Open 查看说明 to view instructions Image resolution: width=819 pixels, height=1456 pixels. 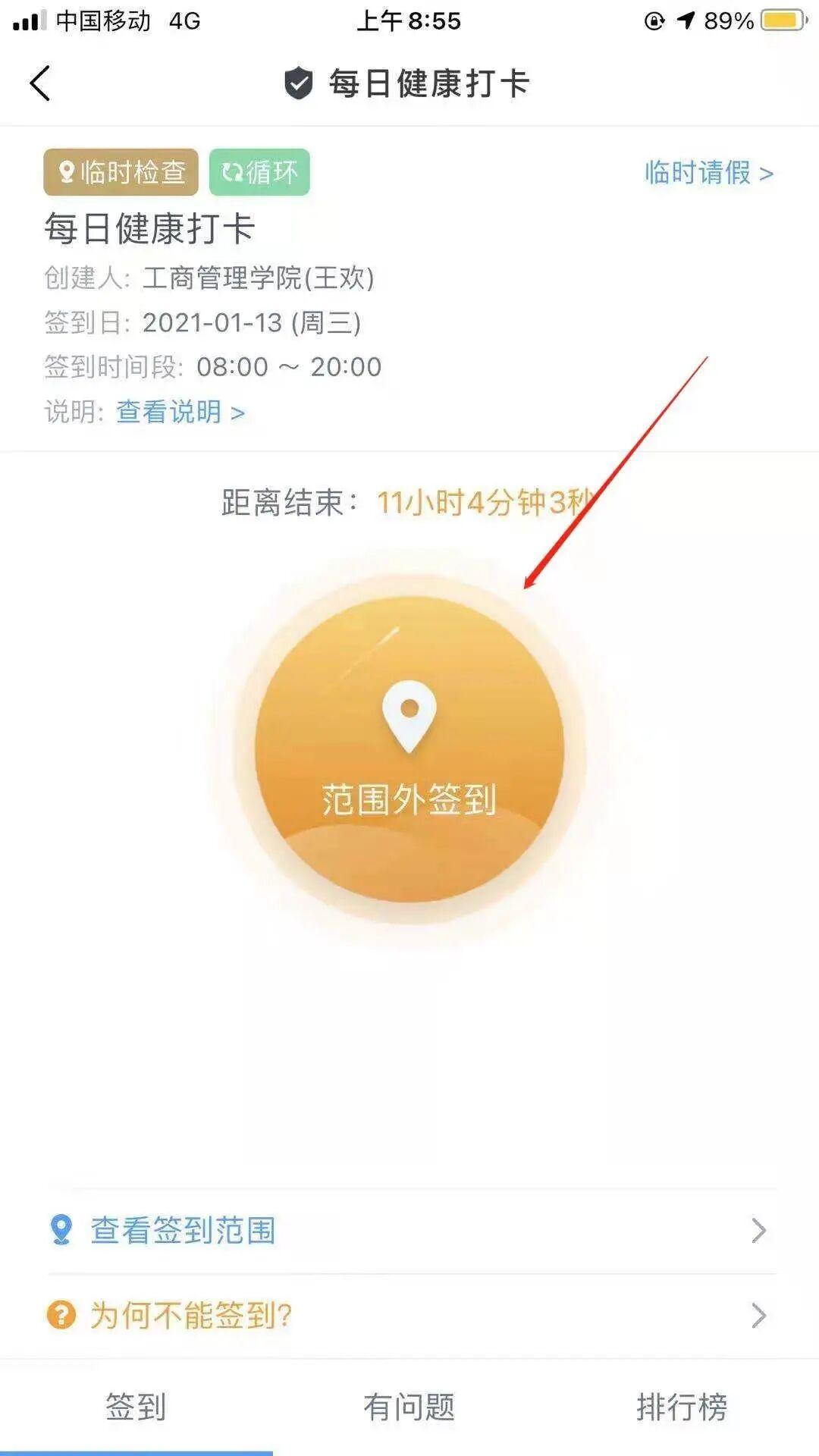pos(180,412)
